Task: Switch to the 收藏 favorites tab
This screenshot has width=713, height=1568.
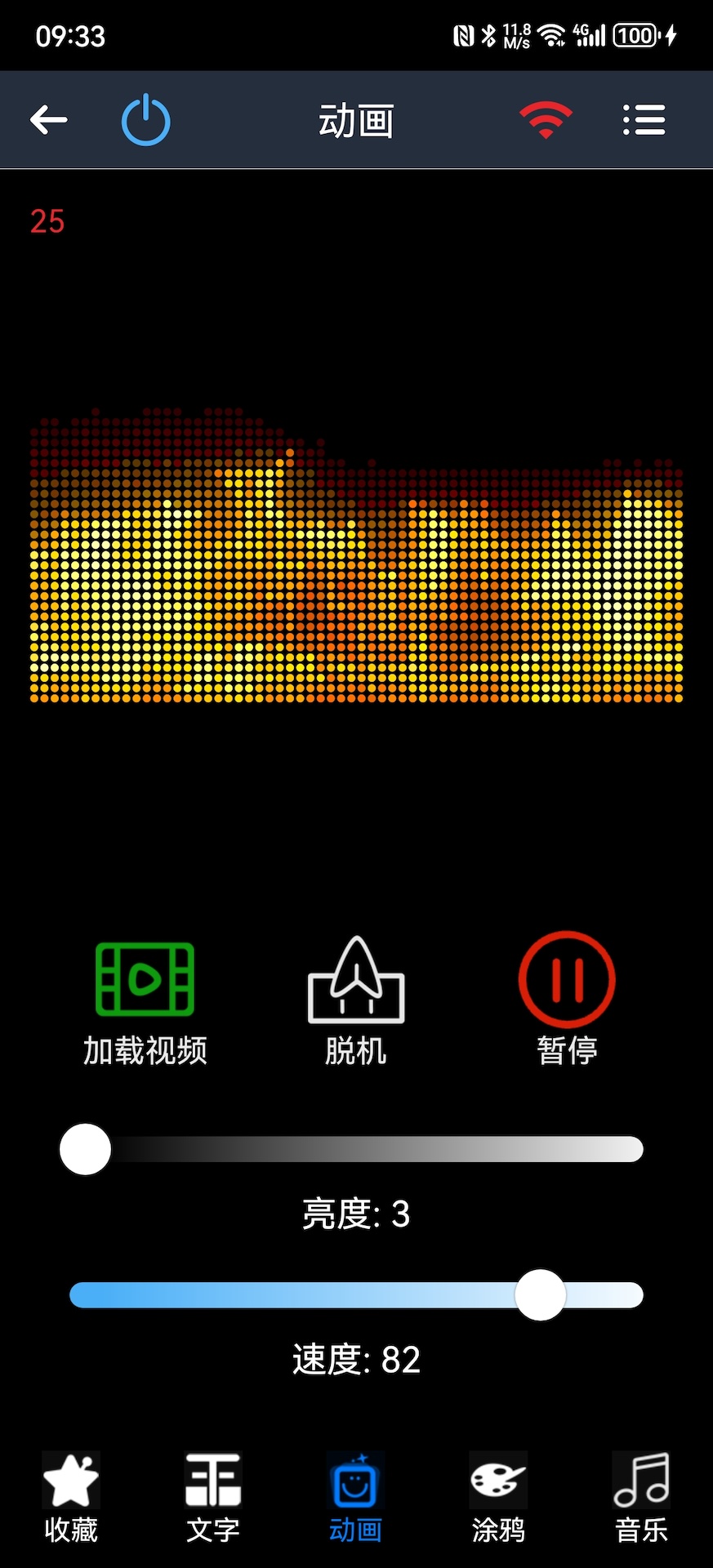Action: (x=70, y=1499)
